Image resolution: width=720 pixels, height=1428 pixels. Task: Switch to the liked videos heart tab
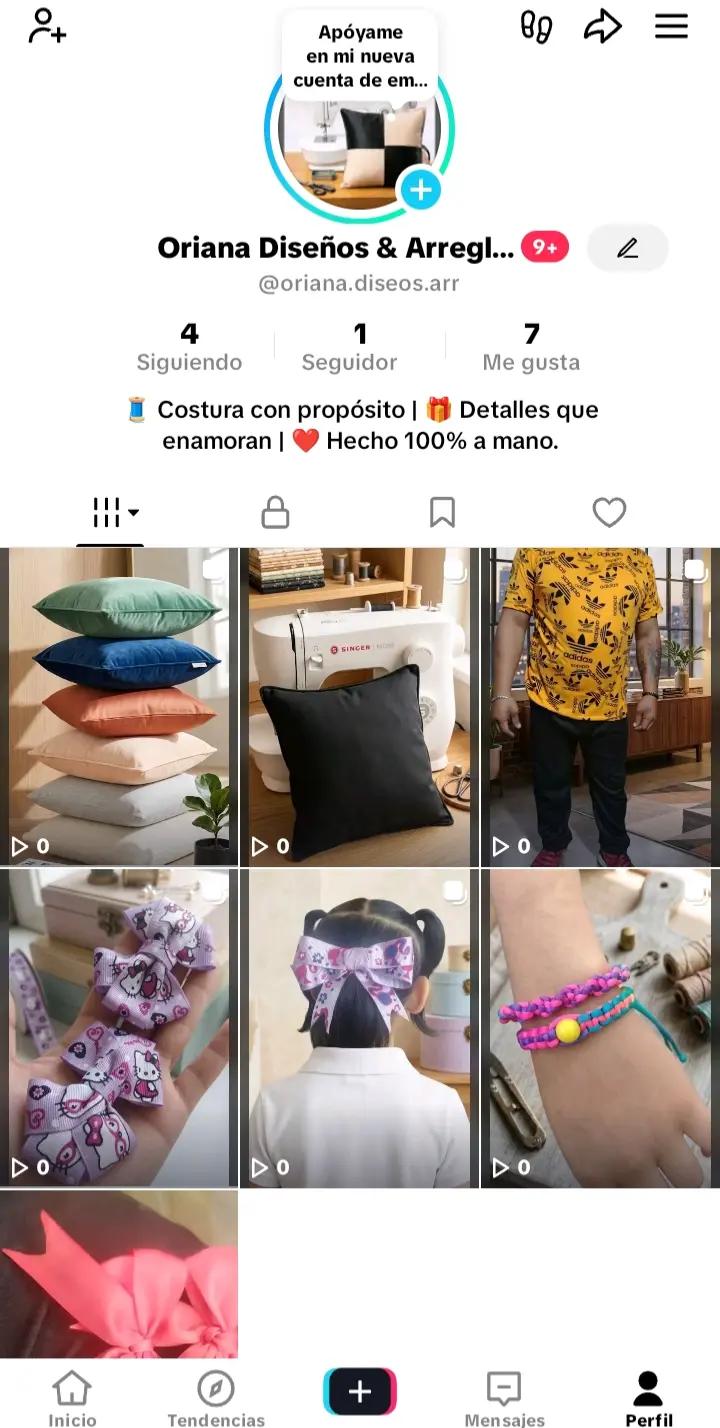(x=609, y=513)
